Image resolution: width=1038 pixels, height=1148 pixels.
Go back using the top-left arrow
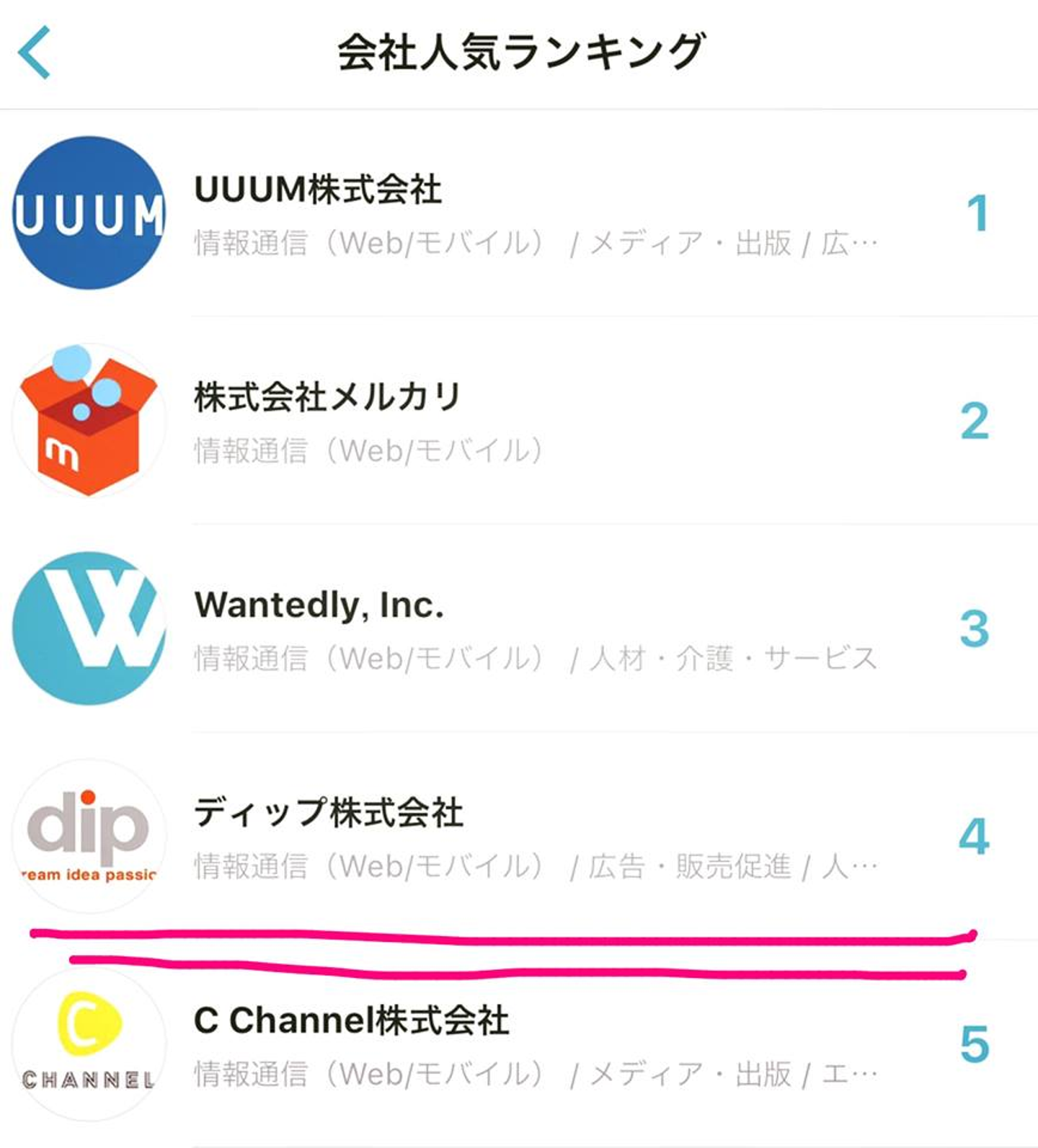(x=35, y=52)
